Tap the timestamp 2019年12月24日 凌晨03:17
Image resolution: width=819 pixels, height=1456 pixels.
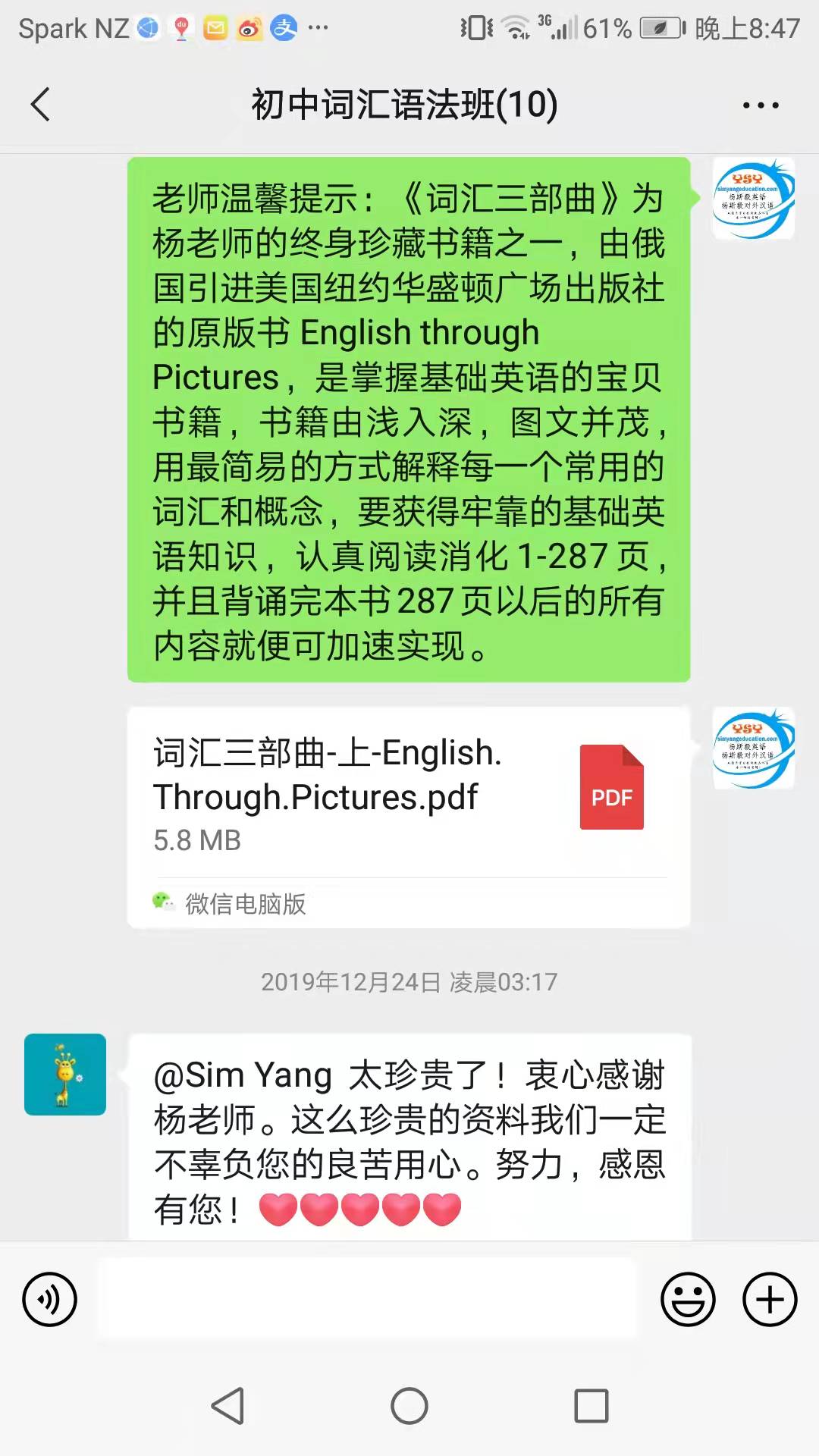409,981
